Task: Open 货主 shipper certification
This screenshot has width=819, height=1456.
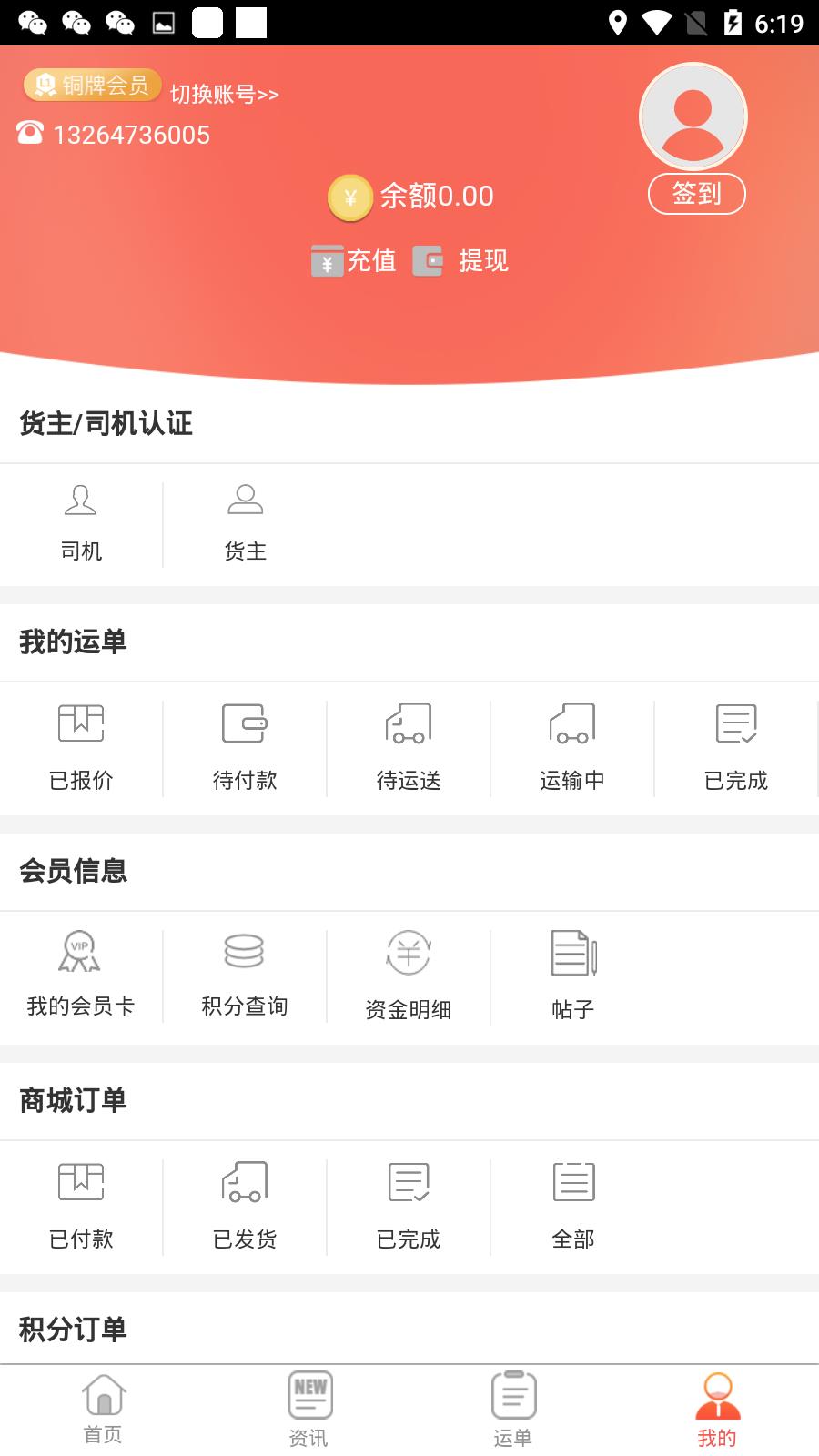Action: coord(245,523)
